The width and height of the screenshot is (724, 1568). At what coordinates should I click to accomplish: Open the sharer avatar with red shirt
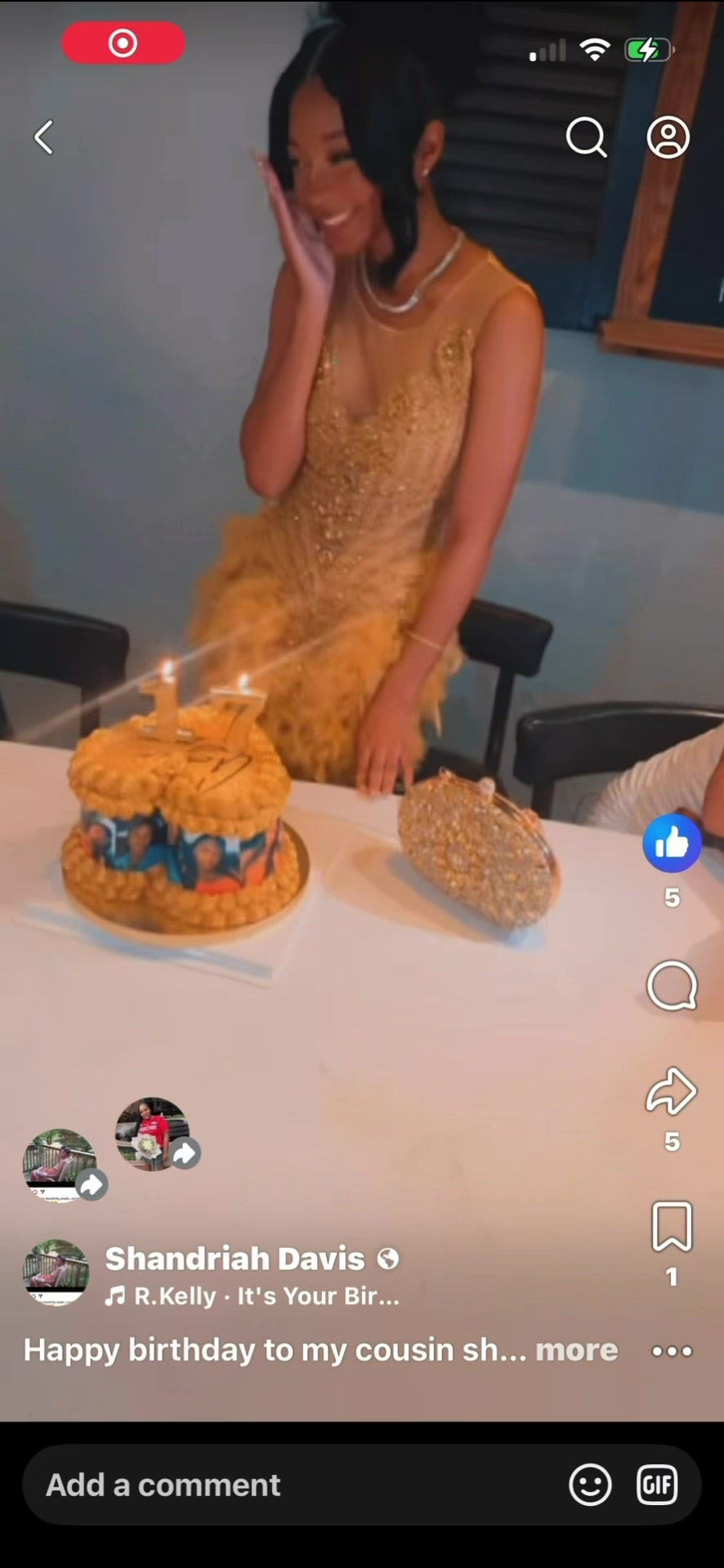coord(152,1134)
